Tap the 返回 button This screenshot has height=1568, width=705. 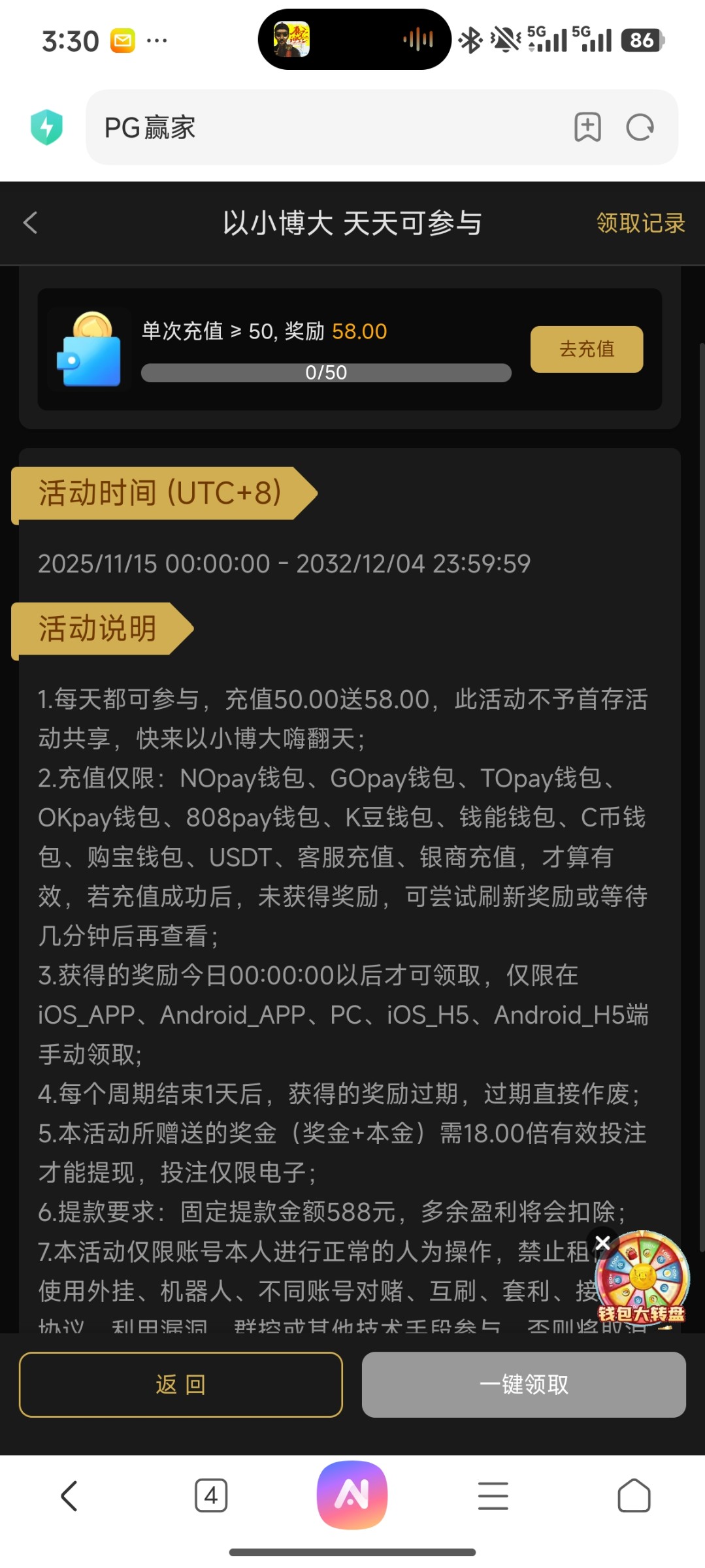coord(181,1384)
